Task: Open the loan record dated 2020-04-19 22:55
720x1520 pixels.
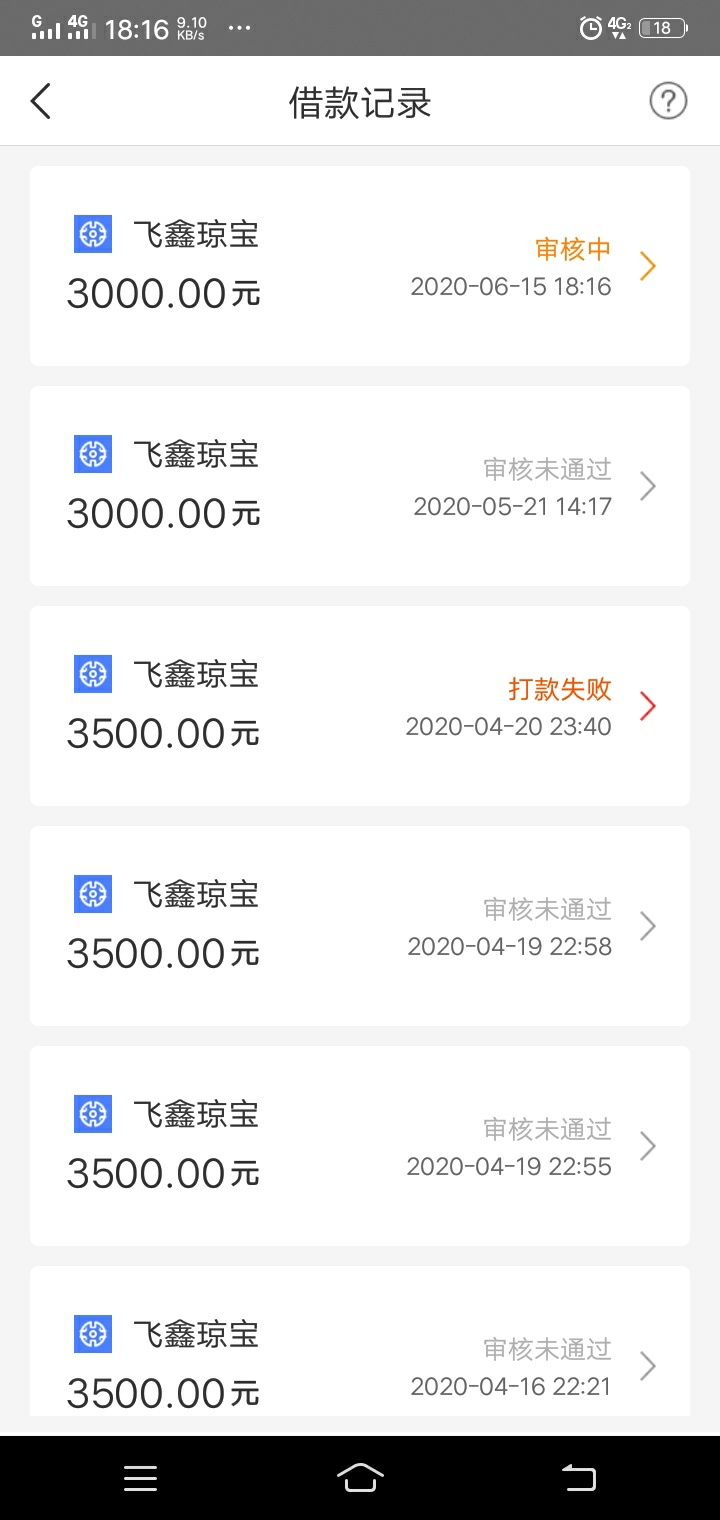Action: (360, 1146)
